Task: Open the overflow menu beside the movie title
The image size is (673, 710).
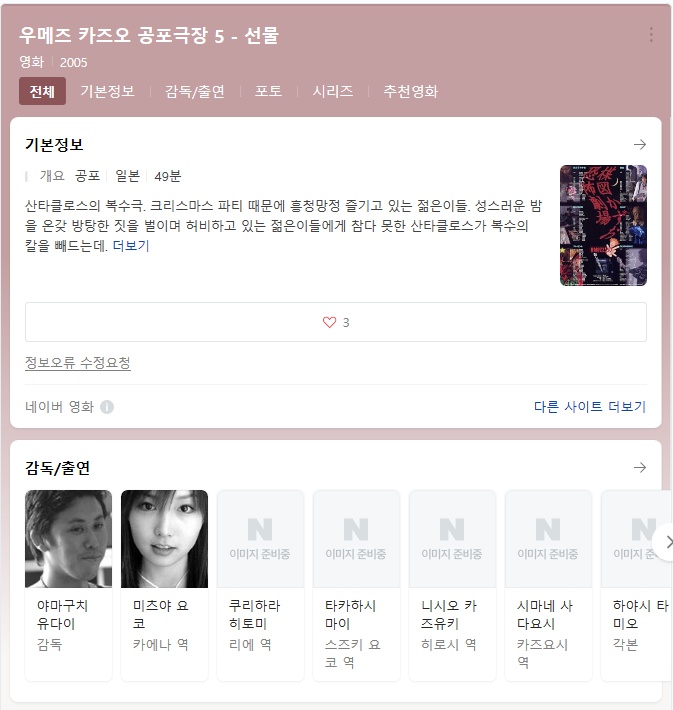Action: click(651, 35)
